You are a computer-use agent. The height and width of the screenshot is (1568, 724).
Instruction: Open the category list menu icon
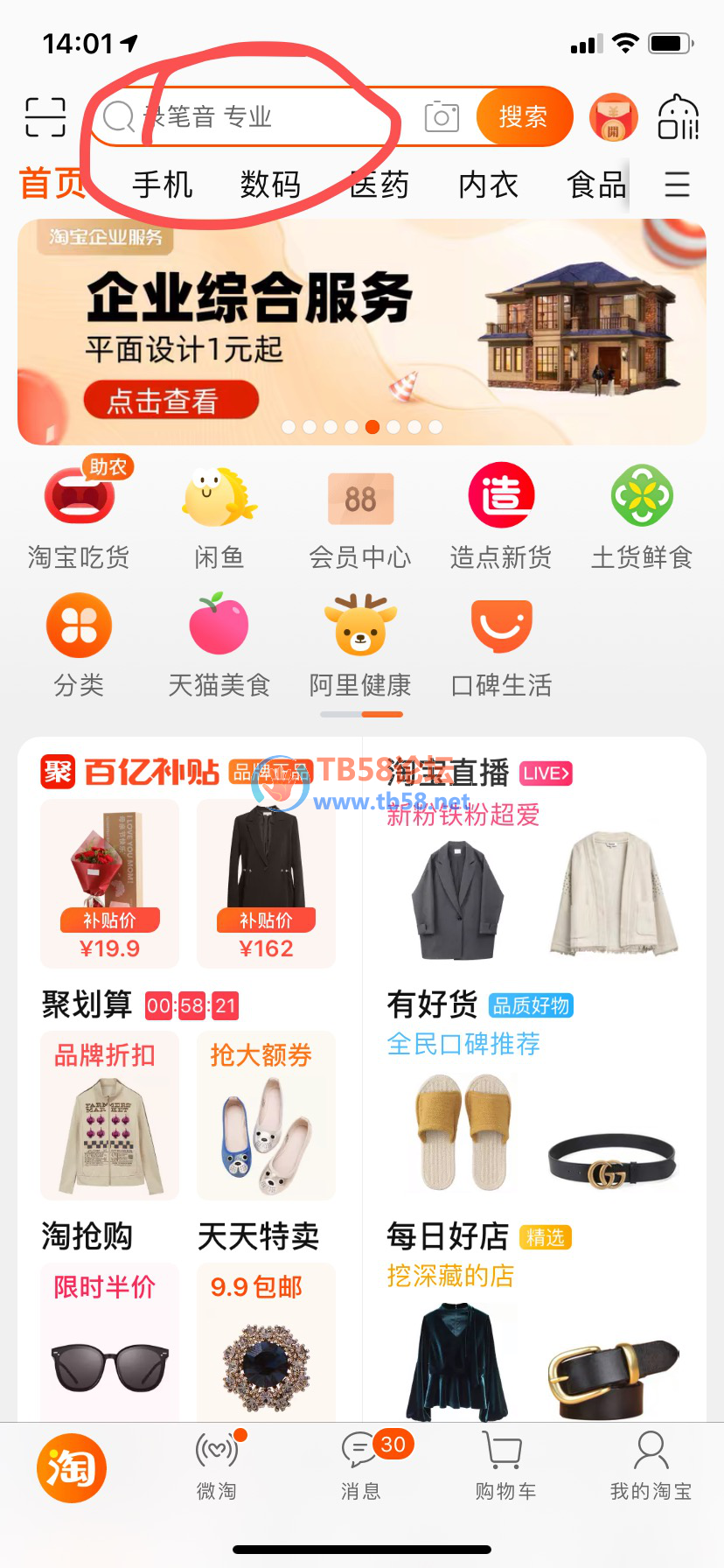[677, 185]
